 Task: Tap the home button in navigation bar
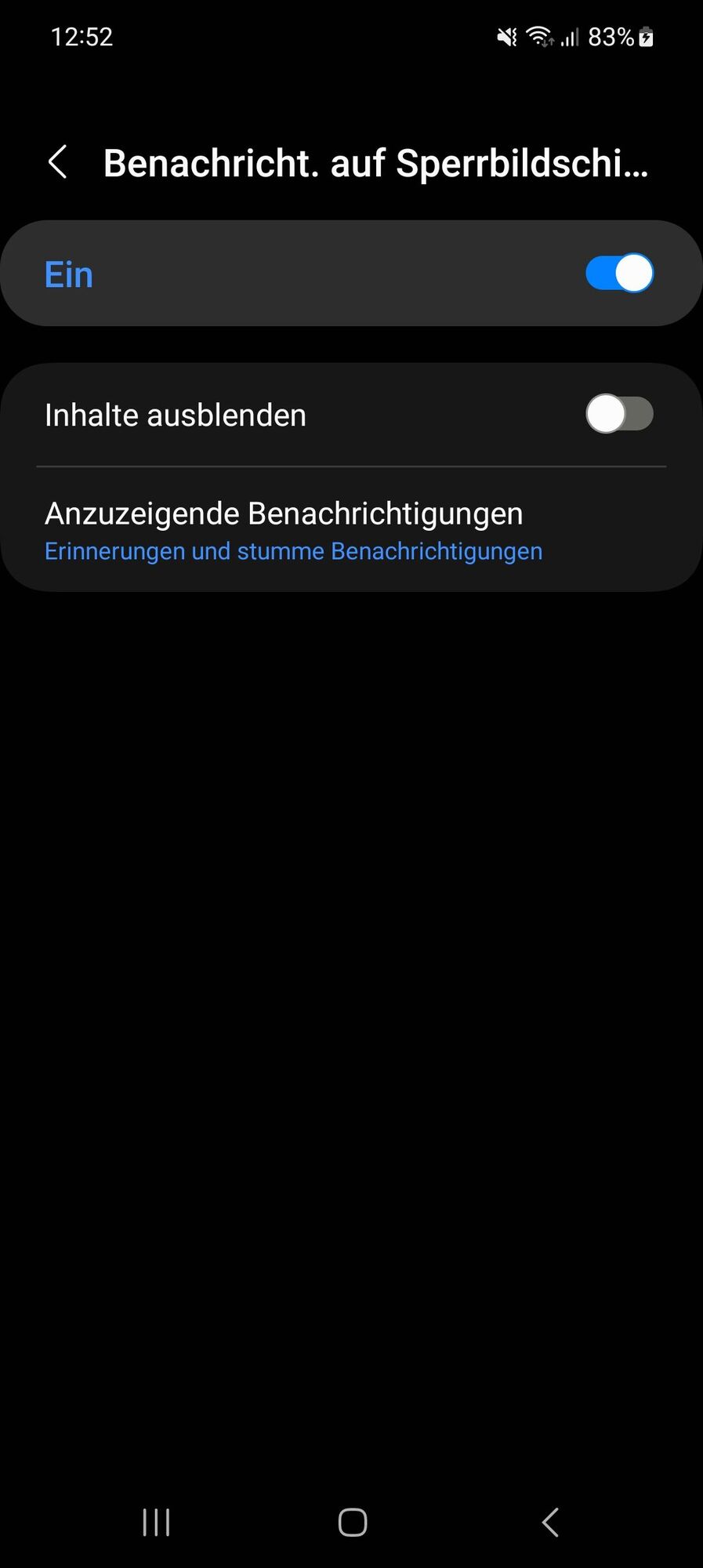point(352,1522)
